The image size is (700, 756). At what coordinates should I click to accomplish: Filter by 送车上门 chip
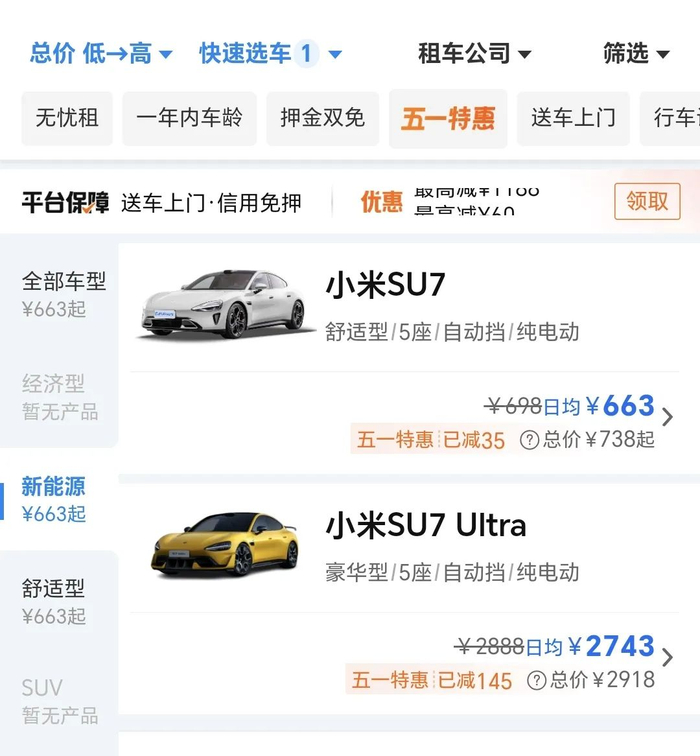573,118
